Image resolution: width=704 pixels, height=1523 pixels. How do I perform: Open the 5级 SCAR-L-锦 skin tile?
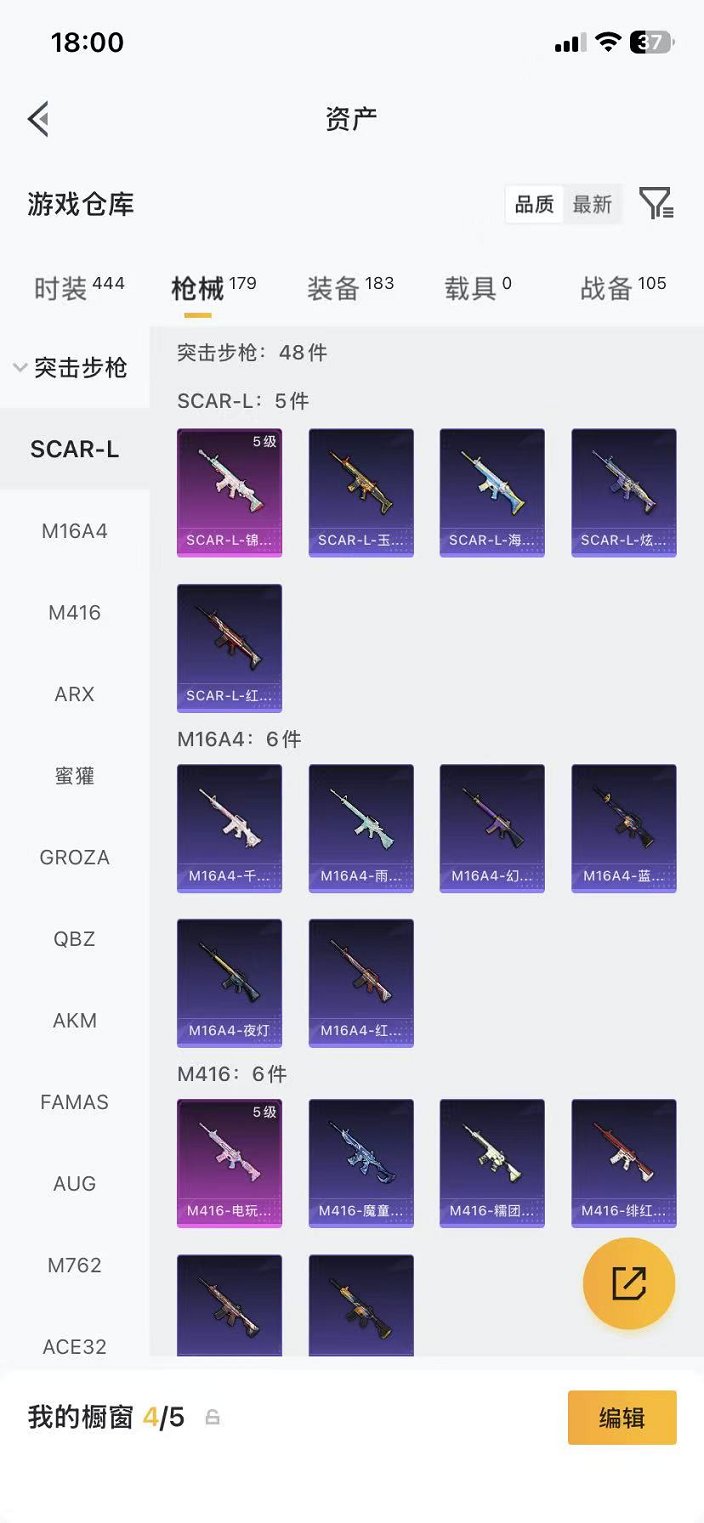coord(229,492)
